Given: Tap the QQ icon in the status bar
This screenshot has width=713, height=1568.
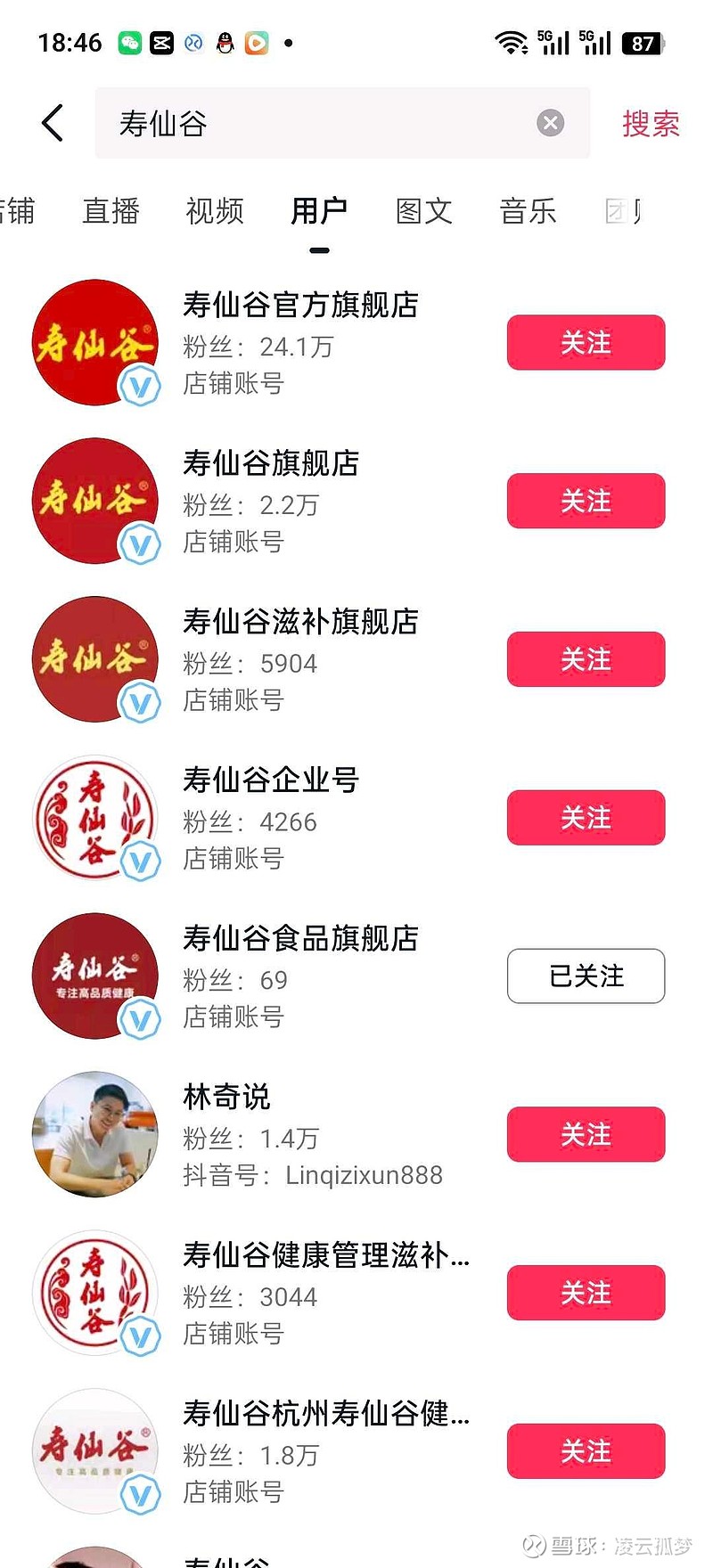Looking at the screenshot, I should [x=225, y=42].
